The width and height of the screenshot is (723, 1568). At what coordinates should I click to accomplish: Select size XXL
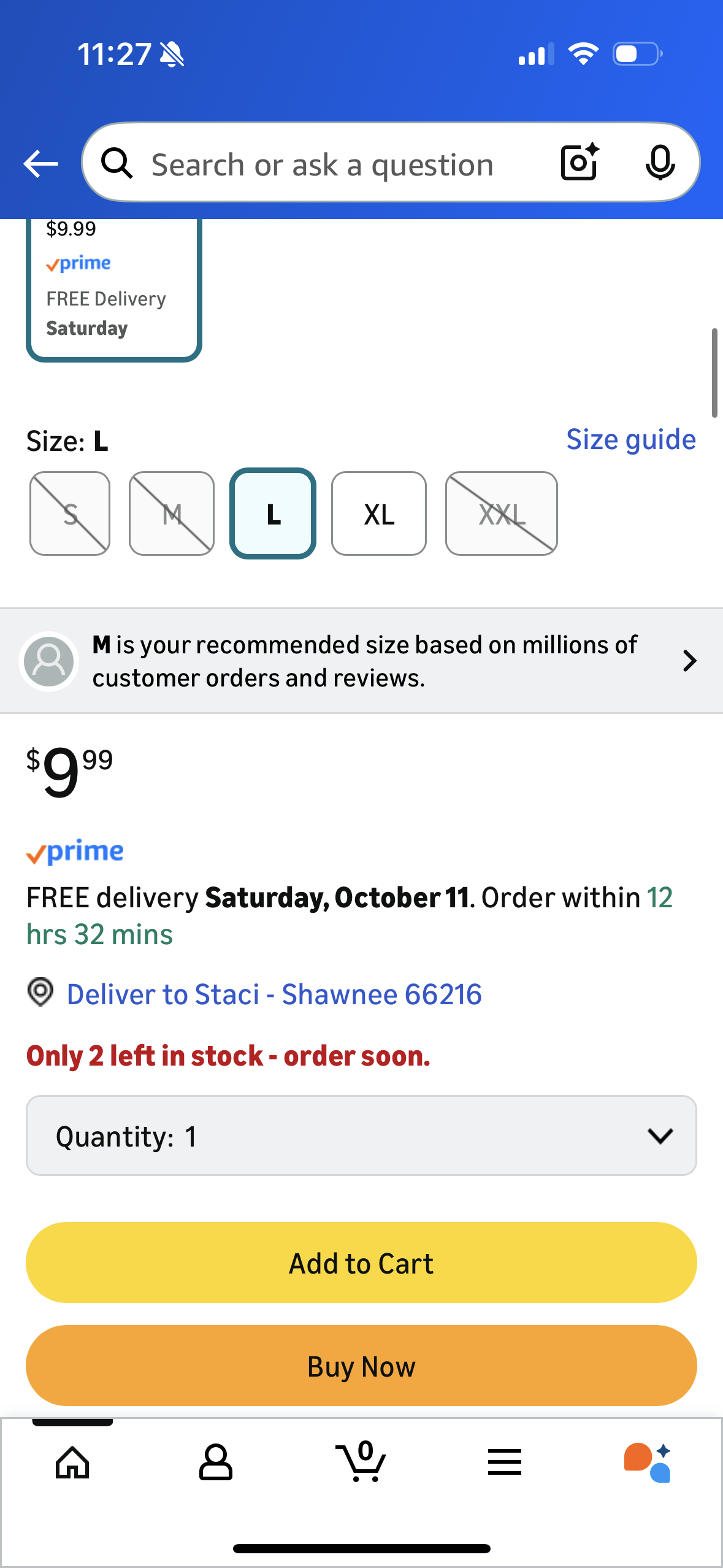[x=501, y=513]
